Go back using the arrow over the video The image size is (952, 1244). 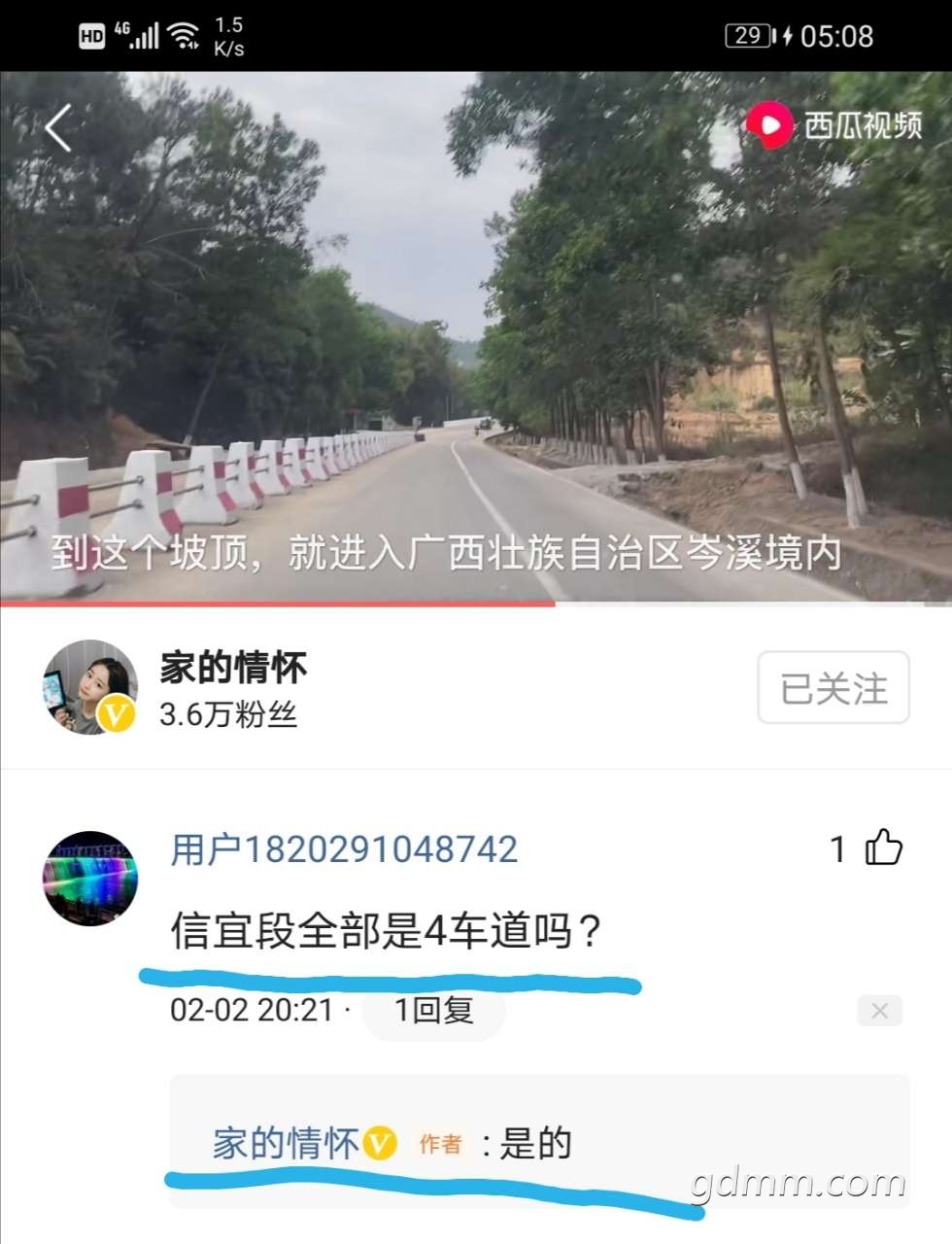click(x=58, y=128)
